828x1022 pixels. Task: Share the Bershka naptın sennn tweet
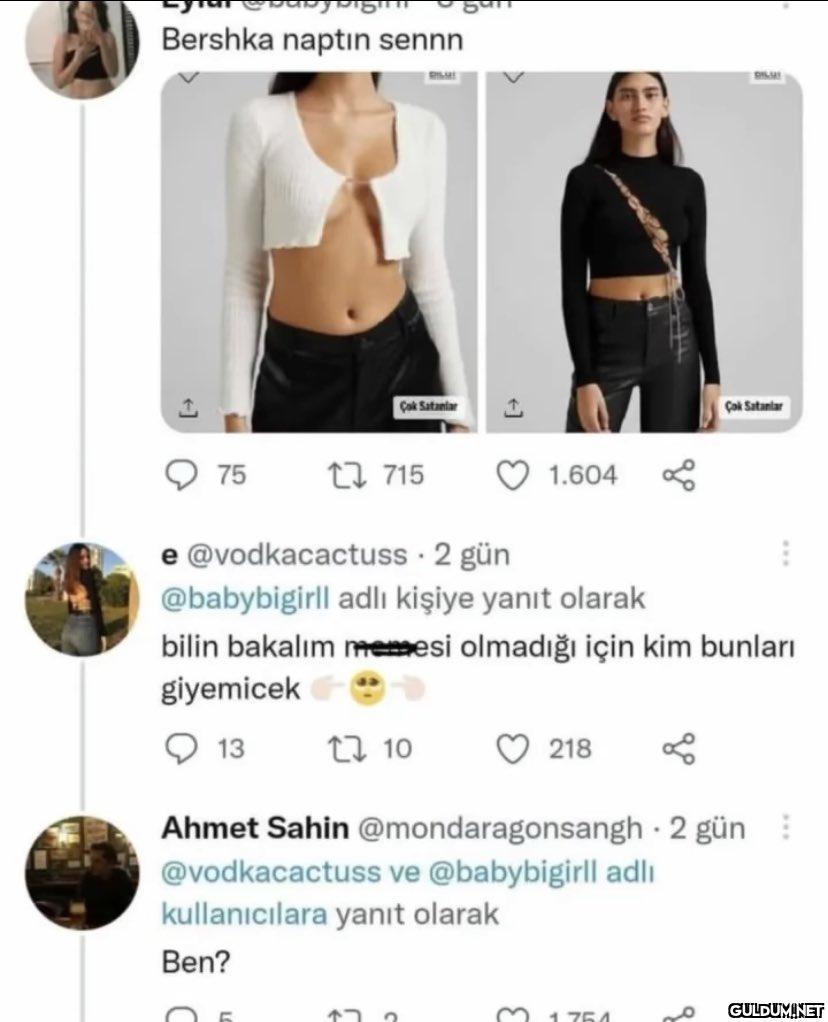(x=678, y=475)
